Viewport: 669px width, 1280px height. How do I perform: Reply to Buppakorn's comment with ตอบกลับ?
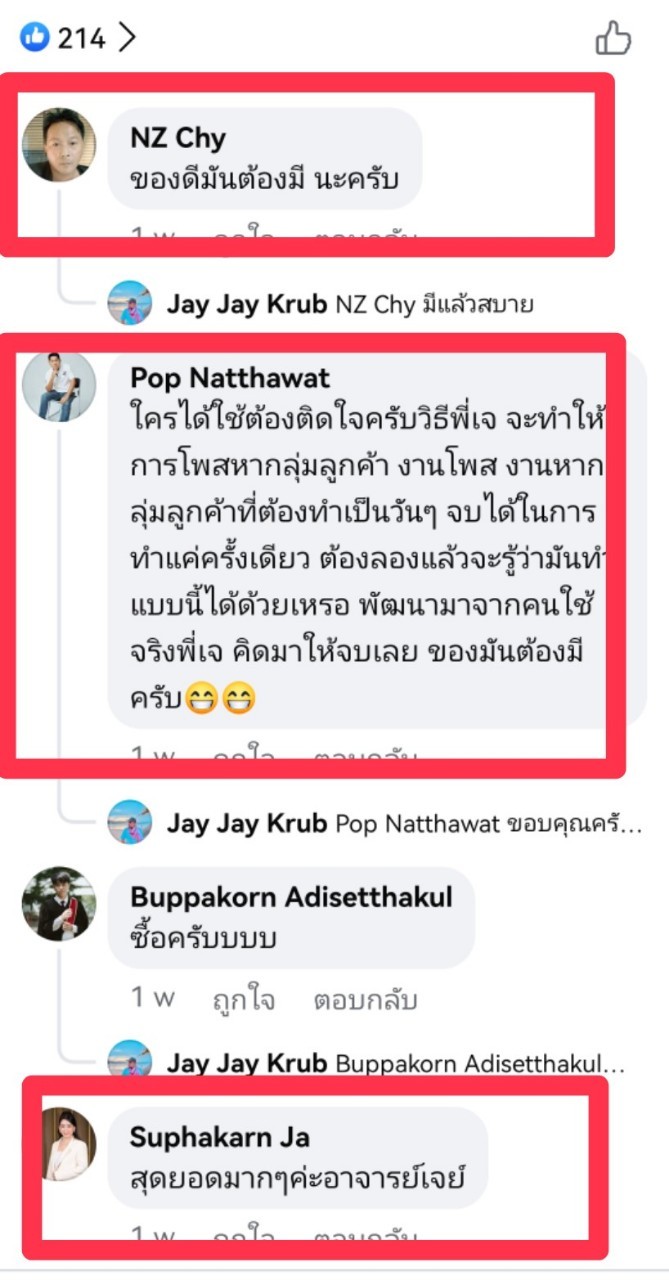pos(365,999)
